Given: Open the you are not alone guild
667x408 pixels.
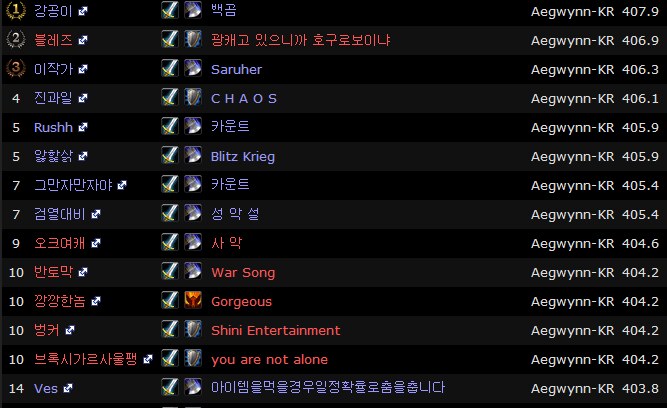Looking at the screenshot, I should 269,359.
